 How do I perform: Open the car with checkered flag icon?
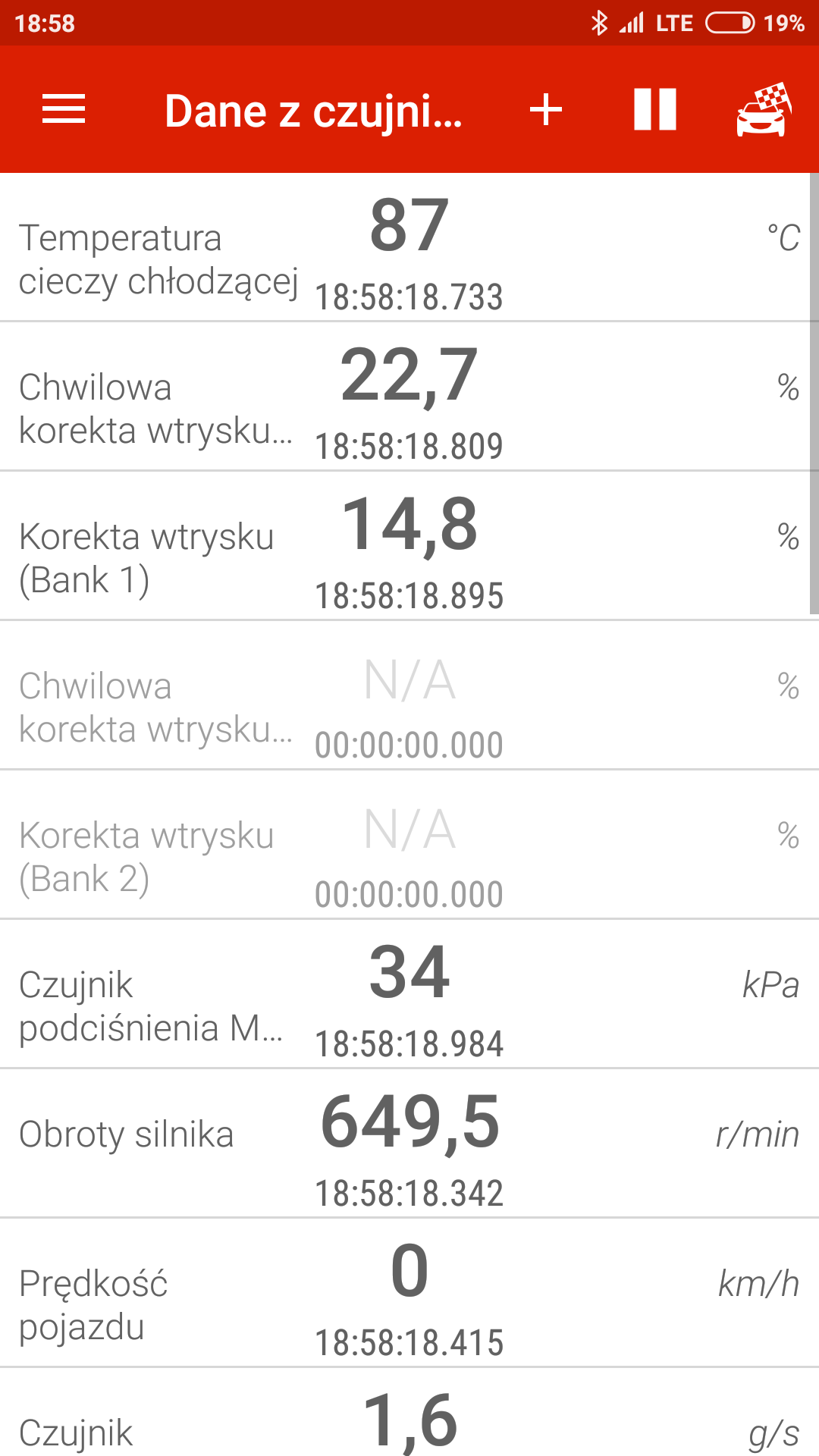coord(764,110)
